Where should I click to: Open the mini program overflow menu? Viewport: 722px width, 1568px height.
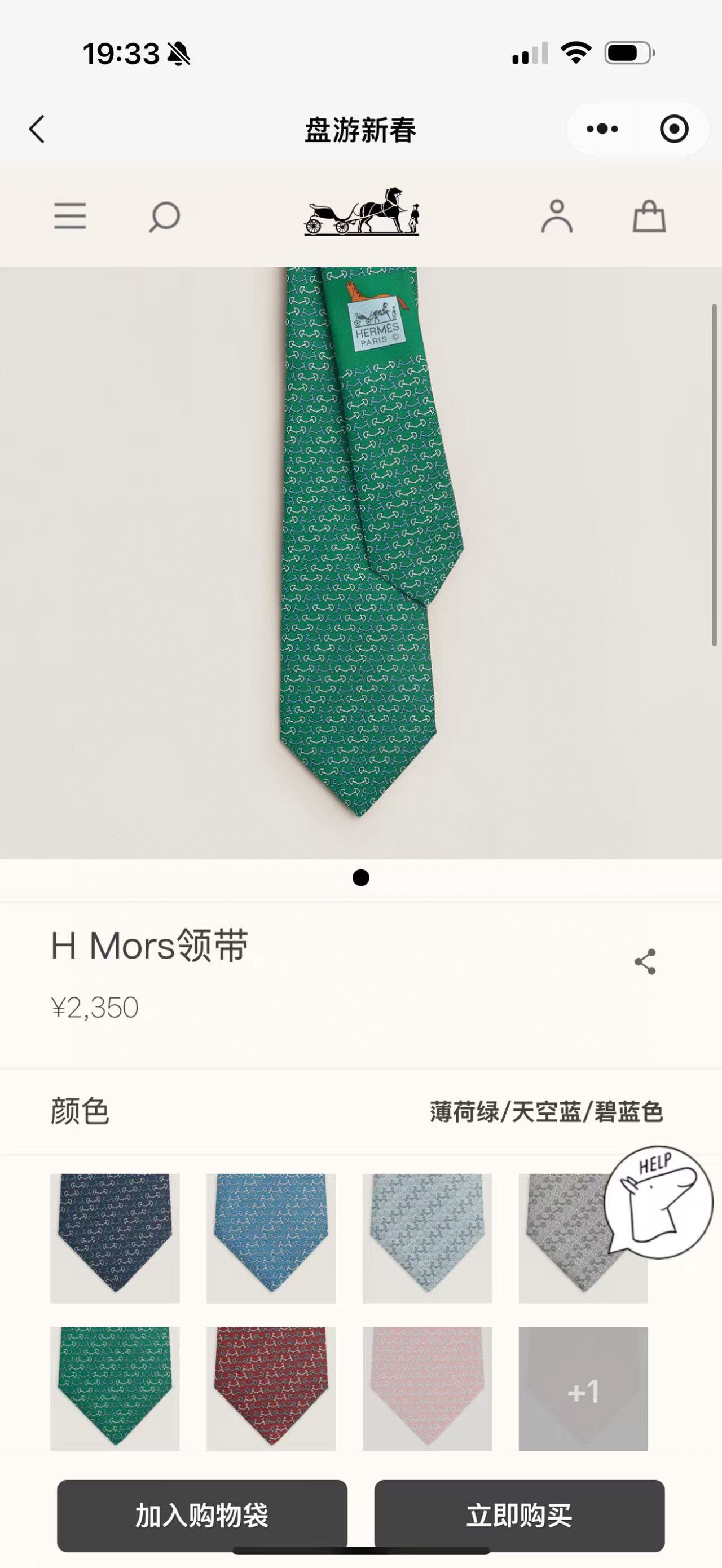tap(602, 129)
